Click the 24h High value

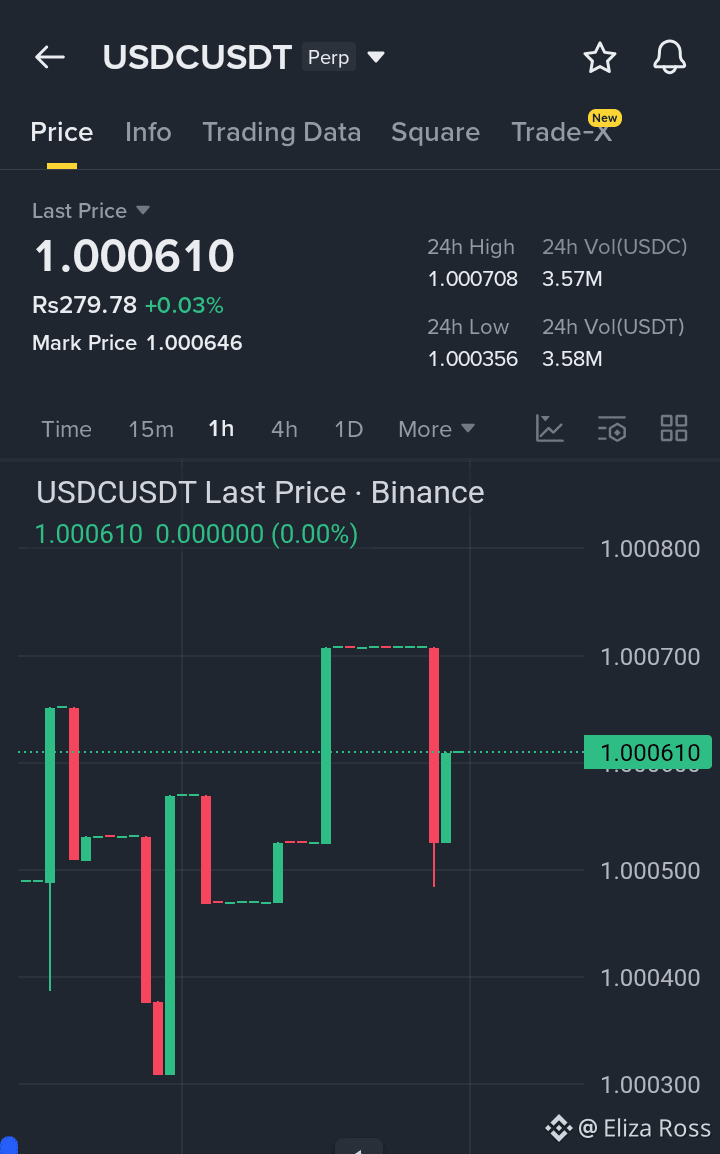click(x=472, y=278)
